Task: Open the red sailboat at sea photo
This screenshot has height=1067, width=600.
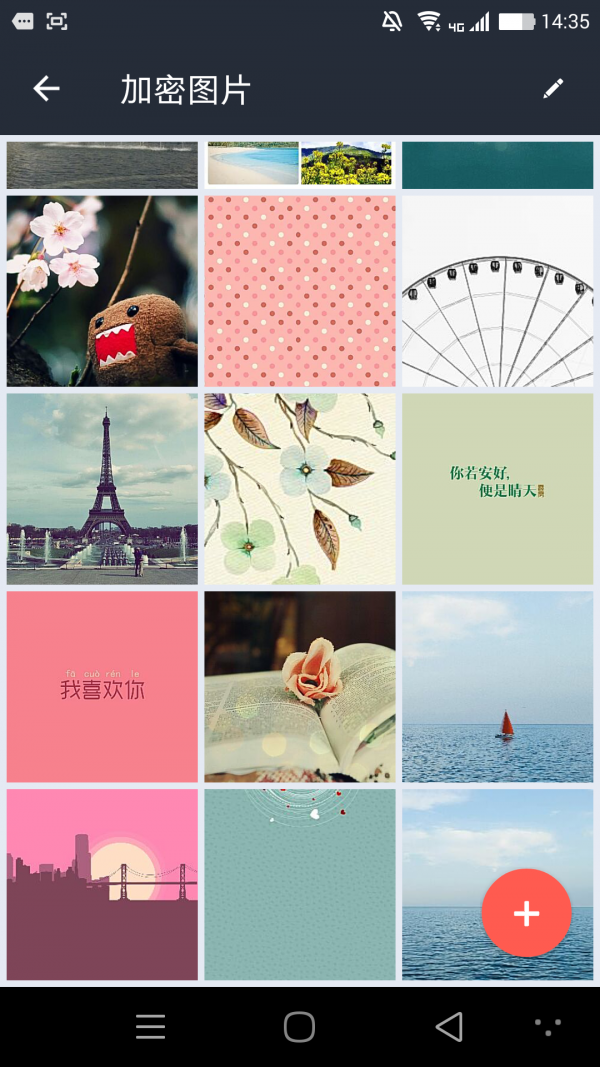Action: pos(497,687)
